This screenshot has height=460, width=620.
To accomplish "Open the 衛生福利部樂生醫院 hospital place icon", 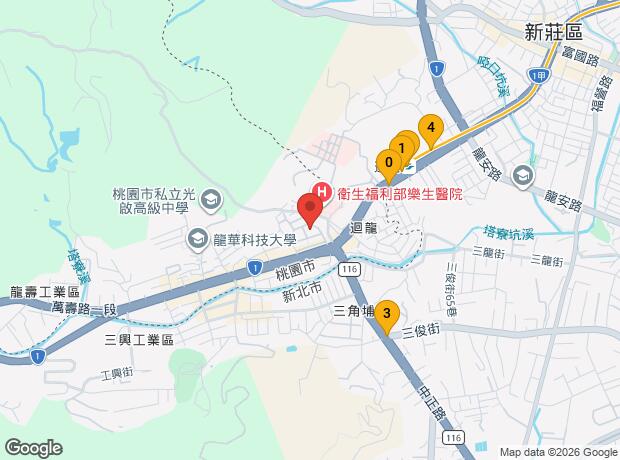I will click(x=322, y=192).
